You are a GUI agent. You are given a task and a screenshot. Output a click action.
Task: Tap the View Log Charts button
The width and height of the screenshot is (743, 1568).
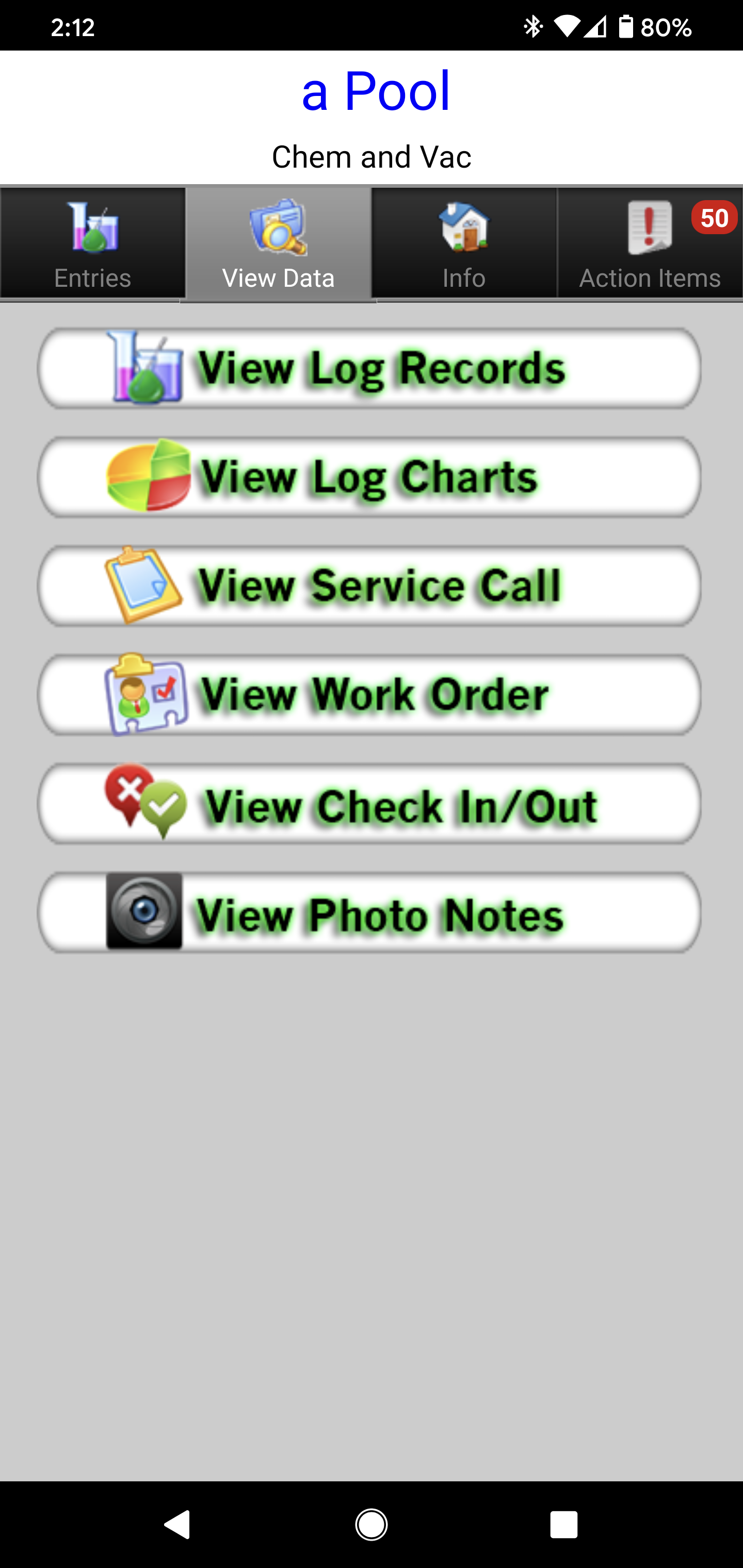coord(369,477)
